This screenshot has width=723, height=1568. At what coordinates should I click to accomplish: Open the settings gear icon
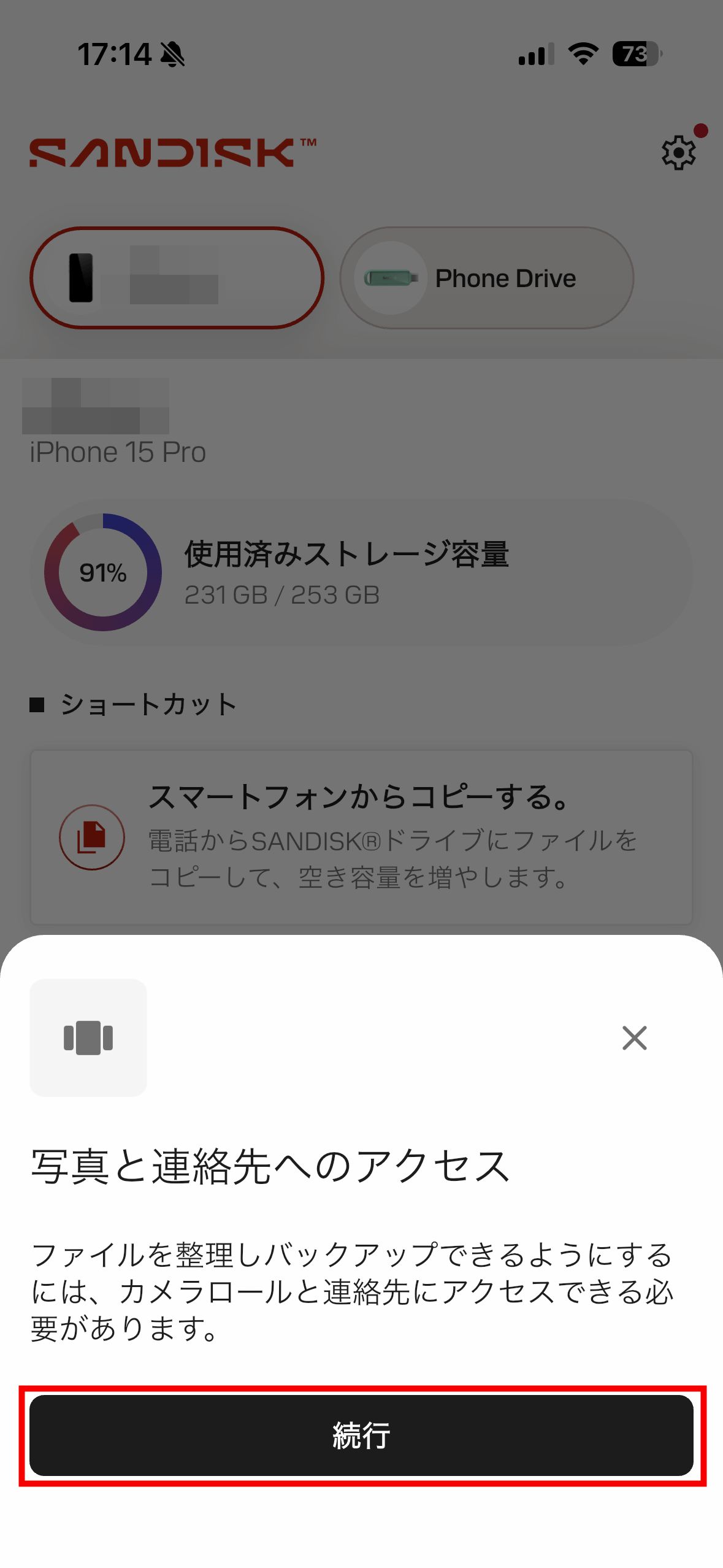point(678,153)
